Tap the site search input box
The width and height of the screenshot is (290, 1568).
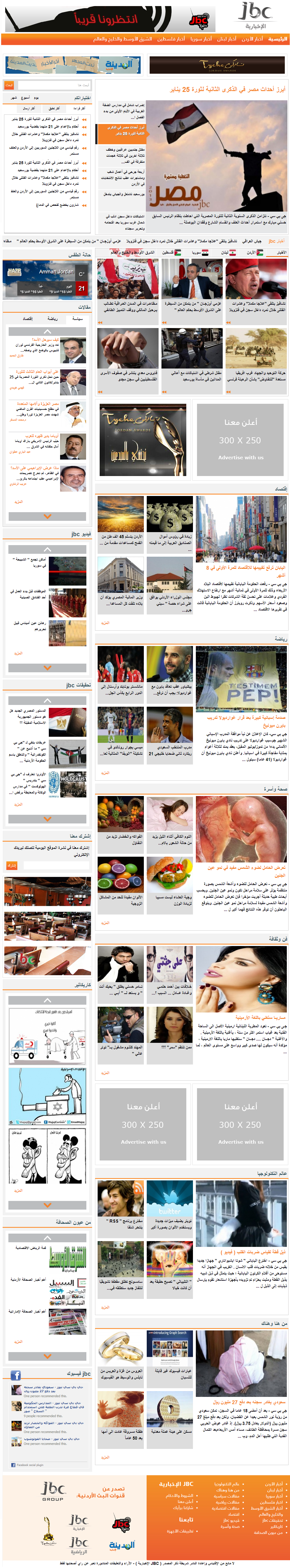click(x=54, y=85)
